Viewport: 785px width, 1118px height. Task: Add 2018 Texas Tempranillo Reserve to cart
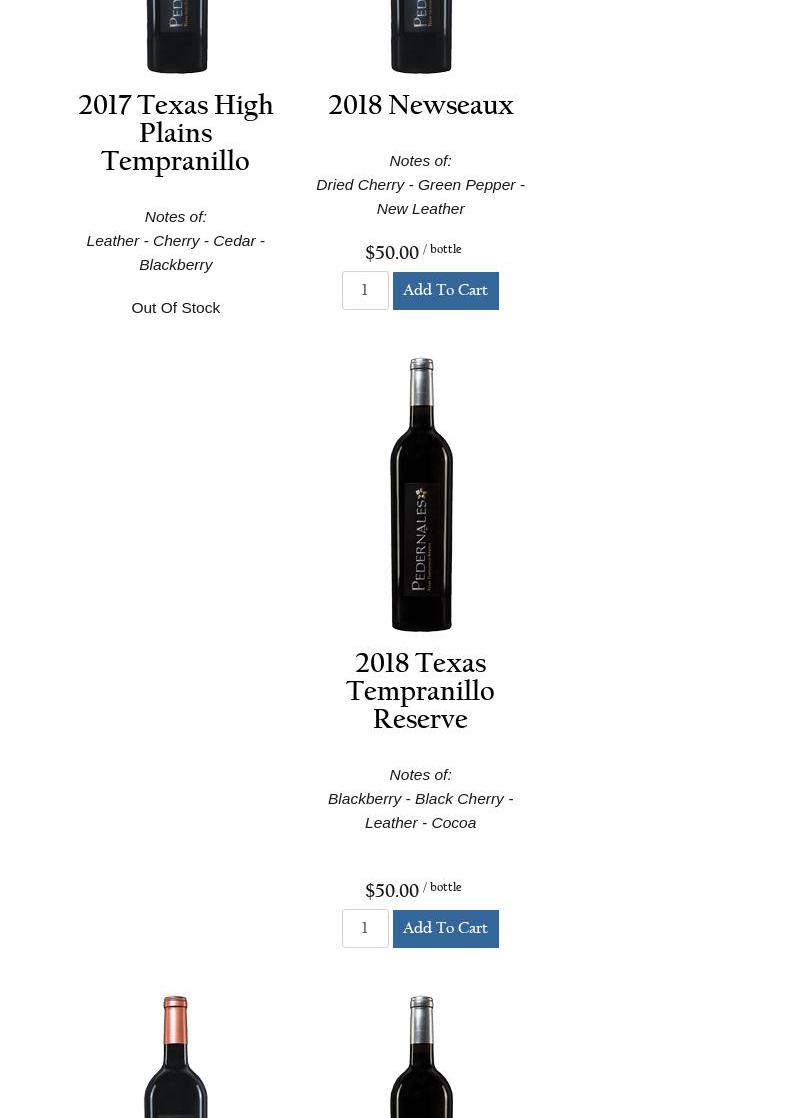coord(446,928)
